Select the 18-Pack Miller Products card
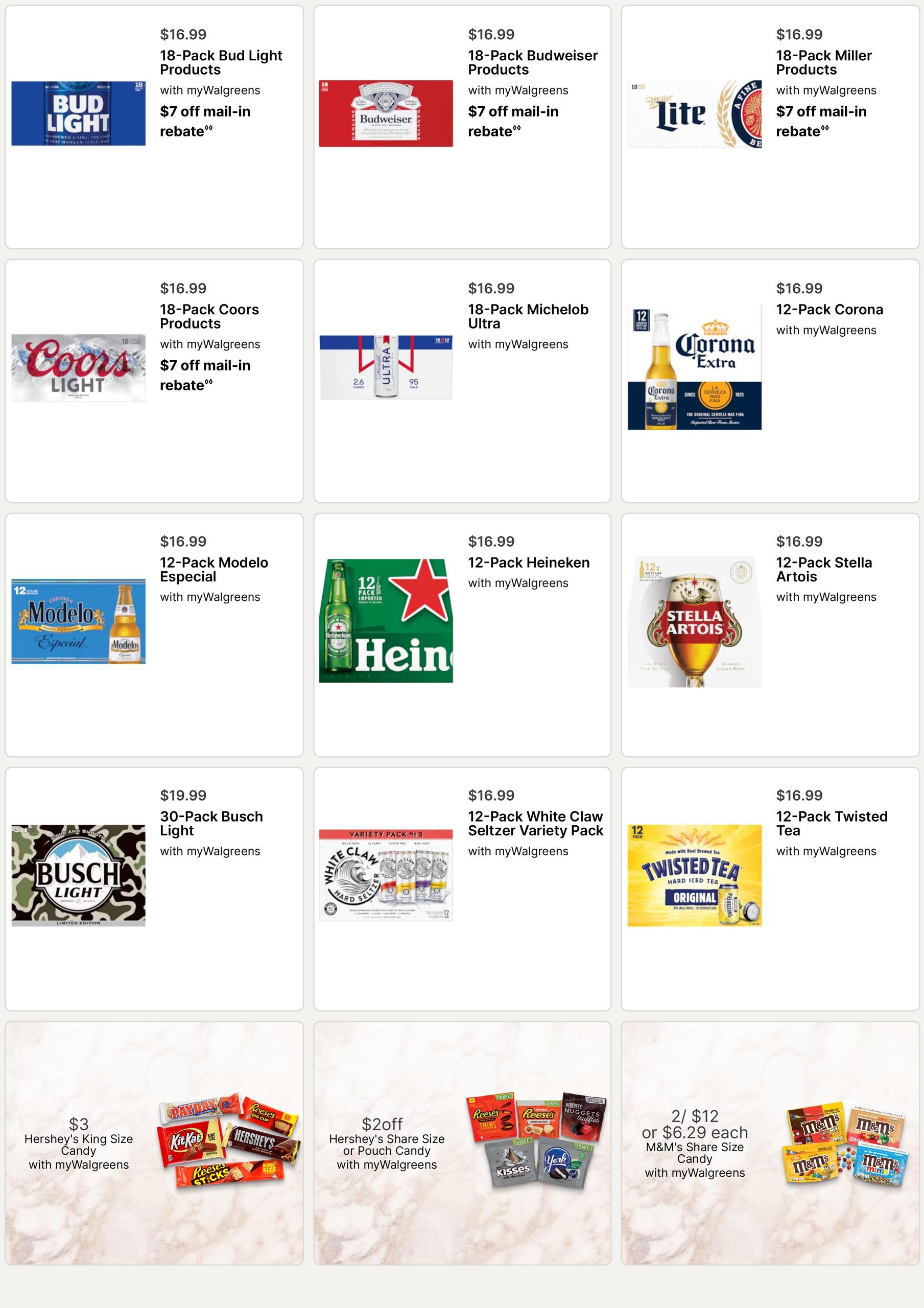This screenshot has width=924, height=1308. pyautogui.click(x=770, y=127)
